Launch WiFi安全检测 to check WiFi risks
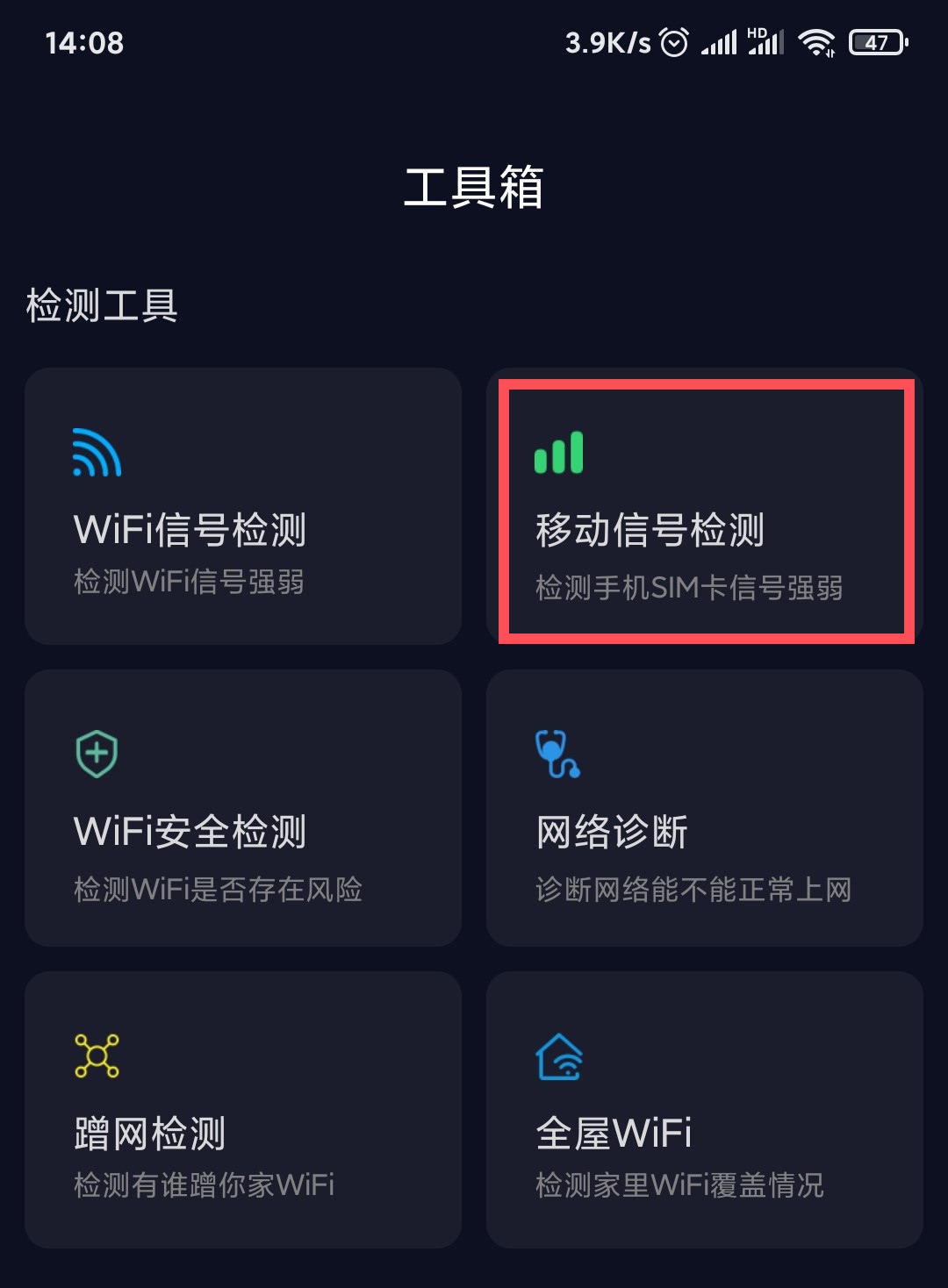This screenshot has width=948, height=1288. (243, 809)
